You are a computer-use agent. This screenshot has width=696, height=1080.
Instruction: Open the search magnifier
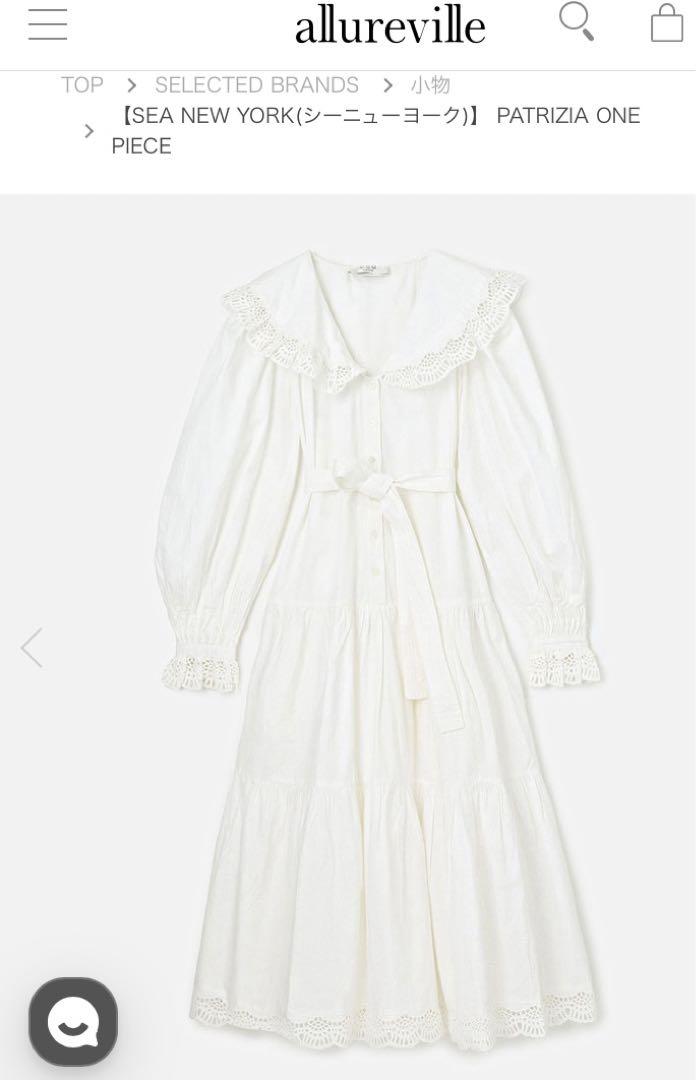tap(576, 21)
